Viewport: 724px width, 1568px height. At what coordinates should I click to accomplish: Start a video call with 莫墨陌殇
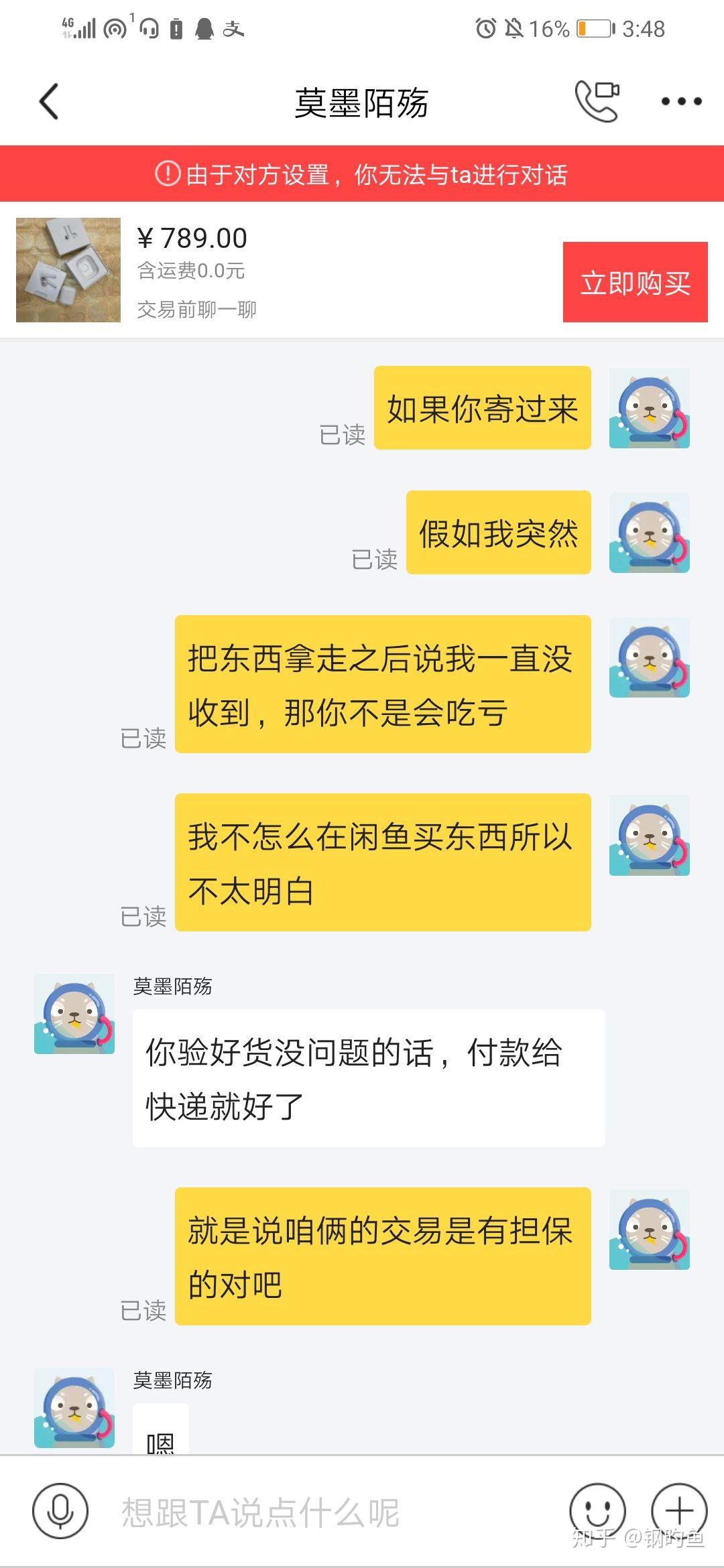597,101
